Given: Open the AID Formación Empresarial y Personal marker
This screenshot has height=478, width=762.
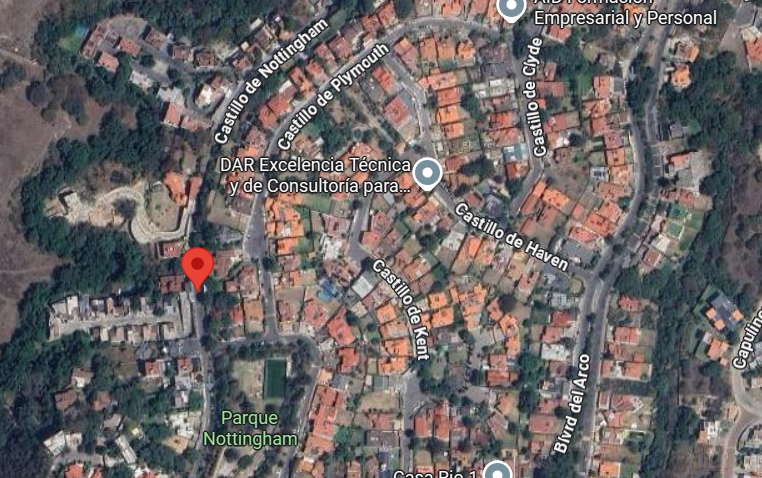Looking at the screenshot, I should 512,9.
